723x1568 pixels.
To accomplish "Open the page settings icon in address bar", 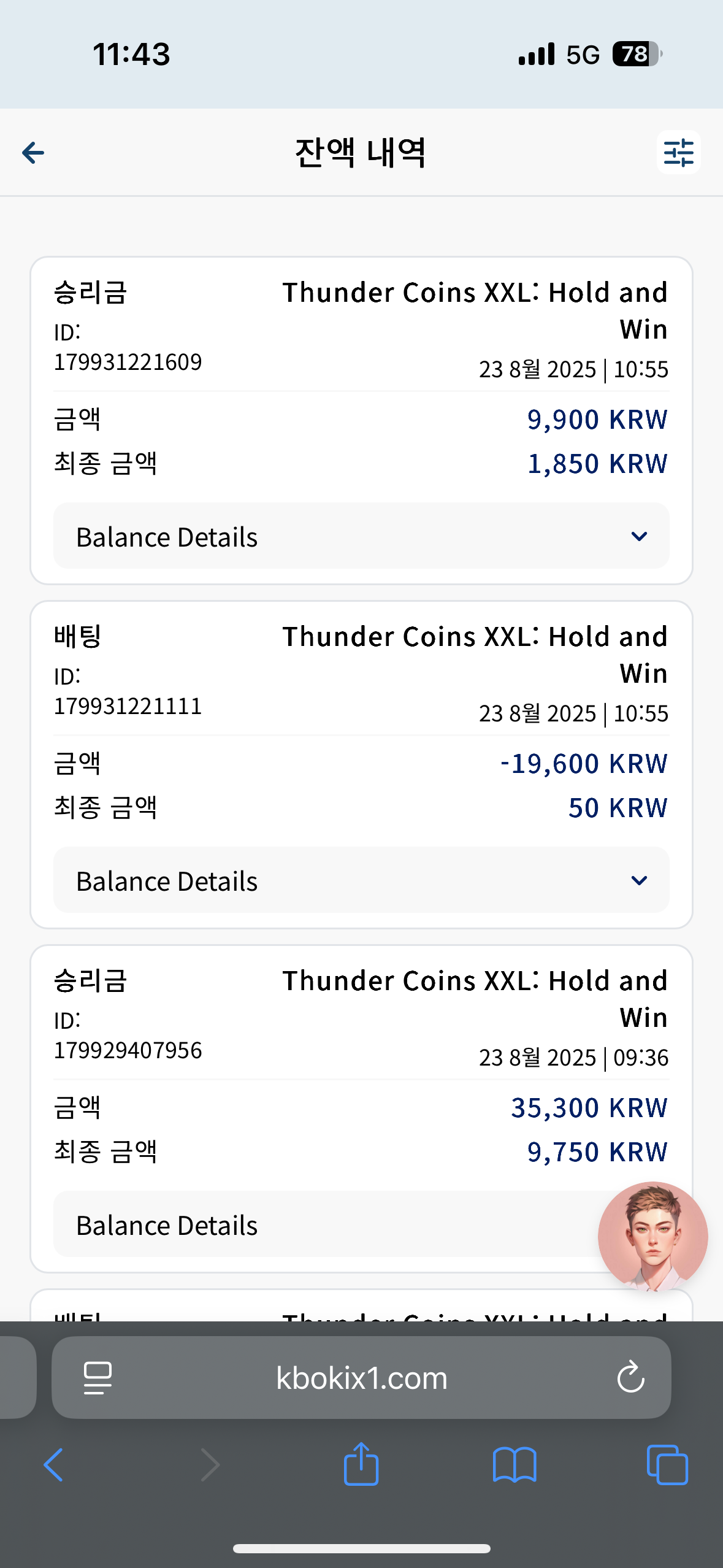I will coord(98,1378).
